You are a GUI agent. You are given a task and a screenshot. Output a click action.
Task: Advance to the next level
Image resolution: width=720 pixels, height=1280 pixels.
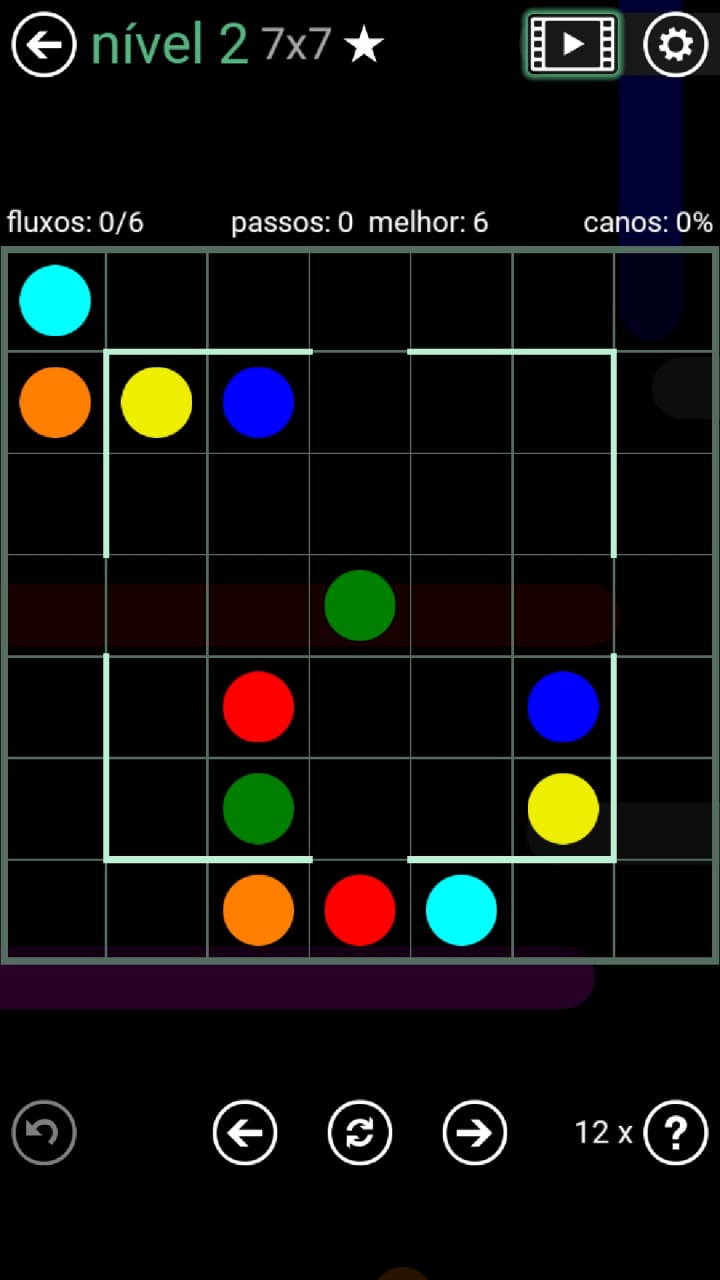click(x=475, y=1132)
